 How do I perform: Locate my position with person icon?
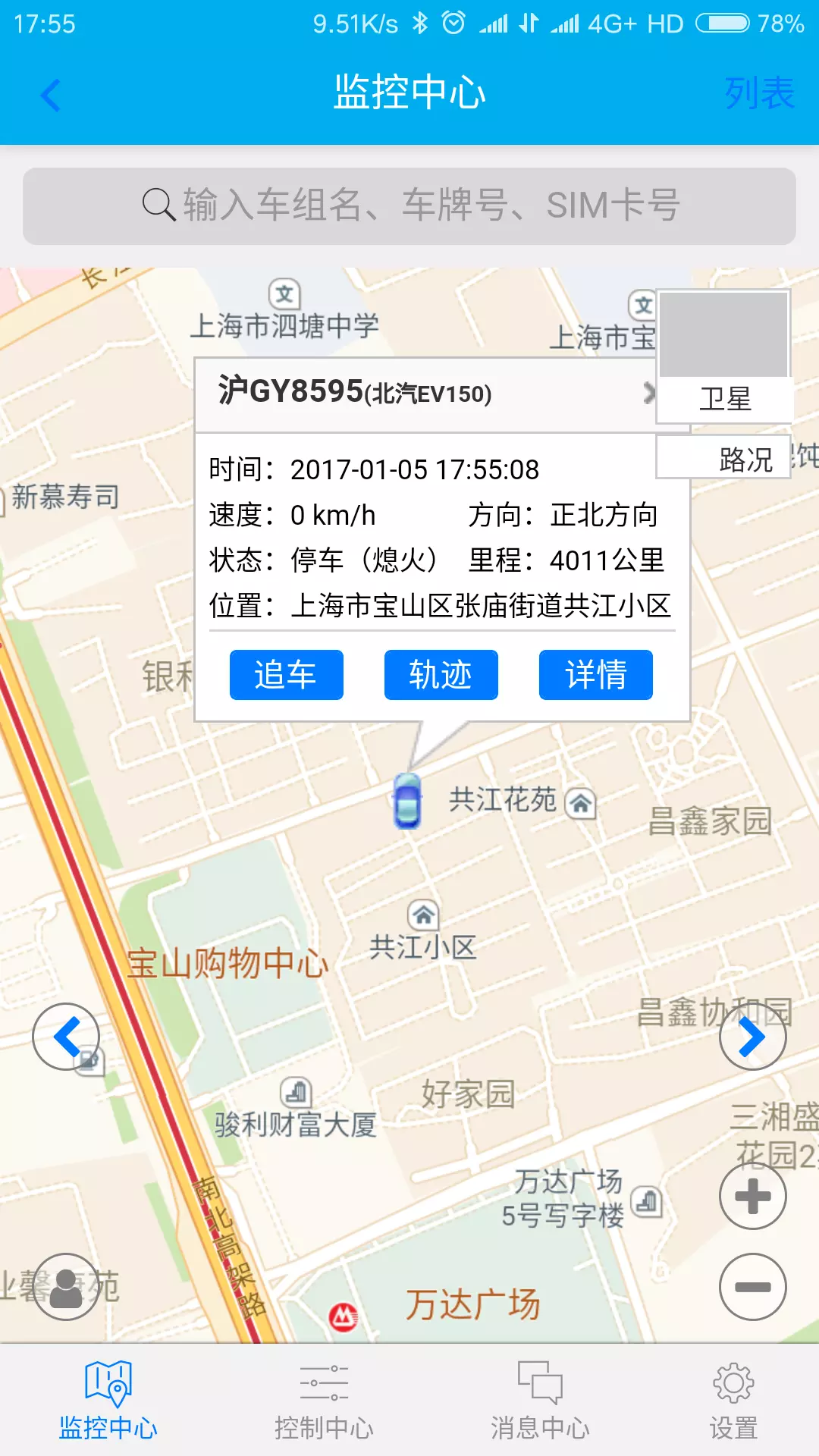coord(67,1287)
